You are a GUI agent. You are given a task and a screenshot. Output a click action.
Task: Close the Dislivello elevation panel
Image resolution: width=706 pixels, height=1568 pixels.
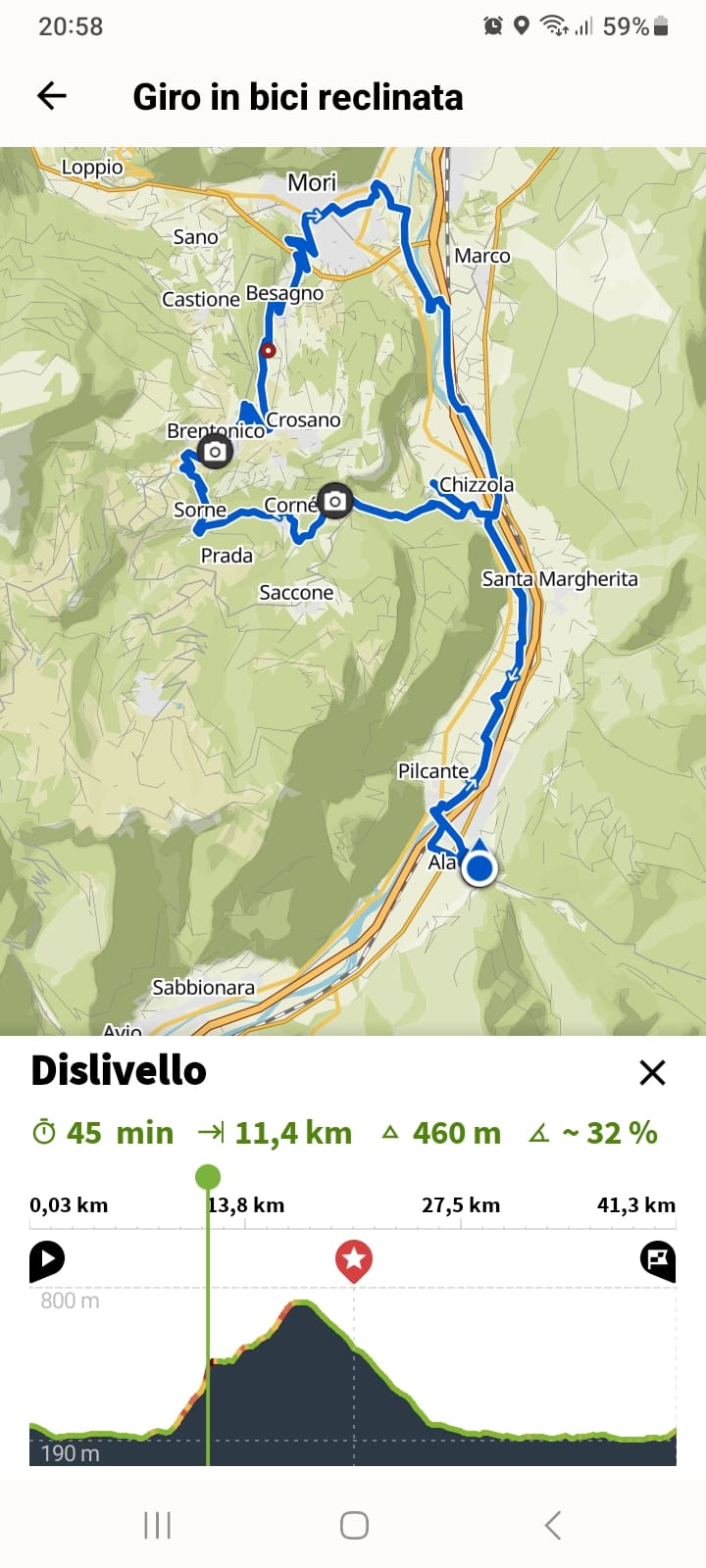pos(652,1072)
